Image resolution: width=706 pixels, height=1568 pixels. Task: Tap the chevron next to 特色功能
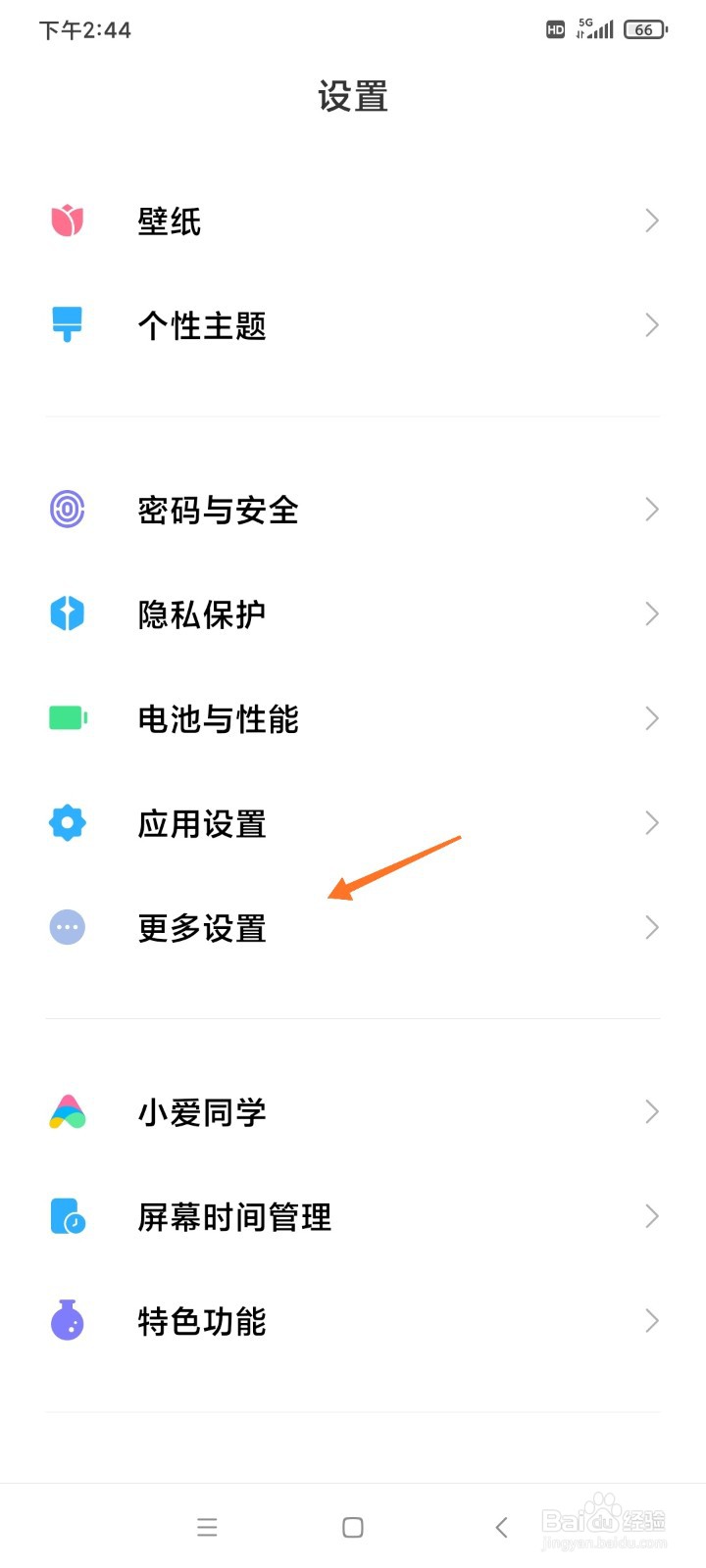click(x=650, y=1321)
